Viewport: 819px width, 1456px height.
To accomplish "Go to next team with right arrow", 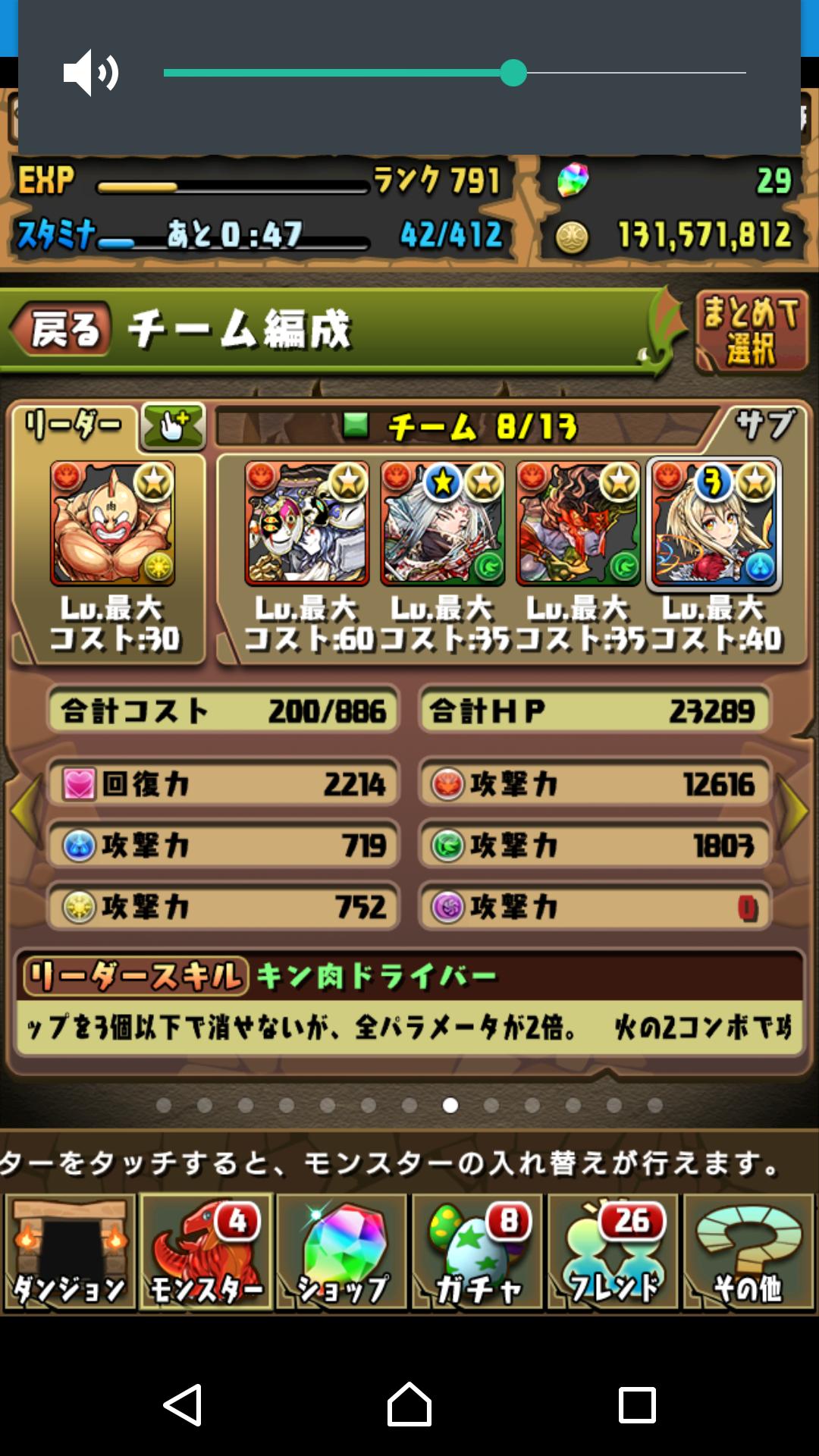I will (793, 810).
